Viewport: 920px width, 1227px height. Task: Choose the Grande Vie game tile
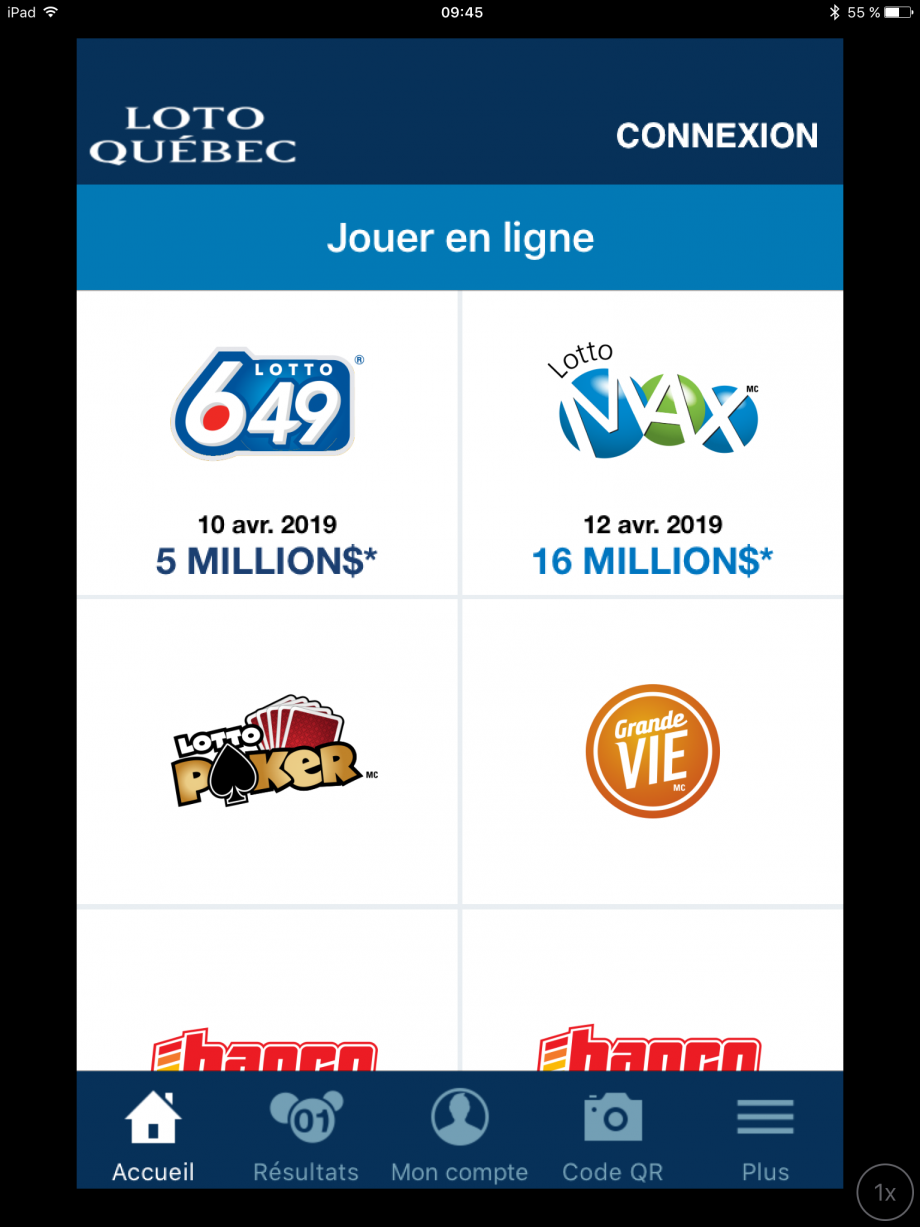pyautogui.click(x=652, y=752)
